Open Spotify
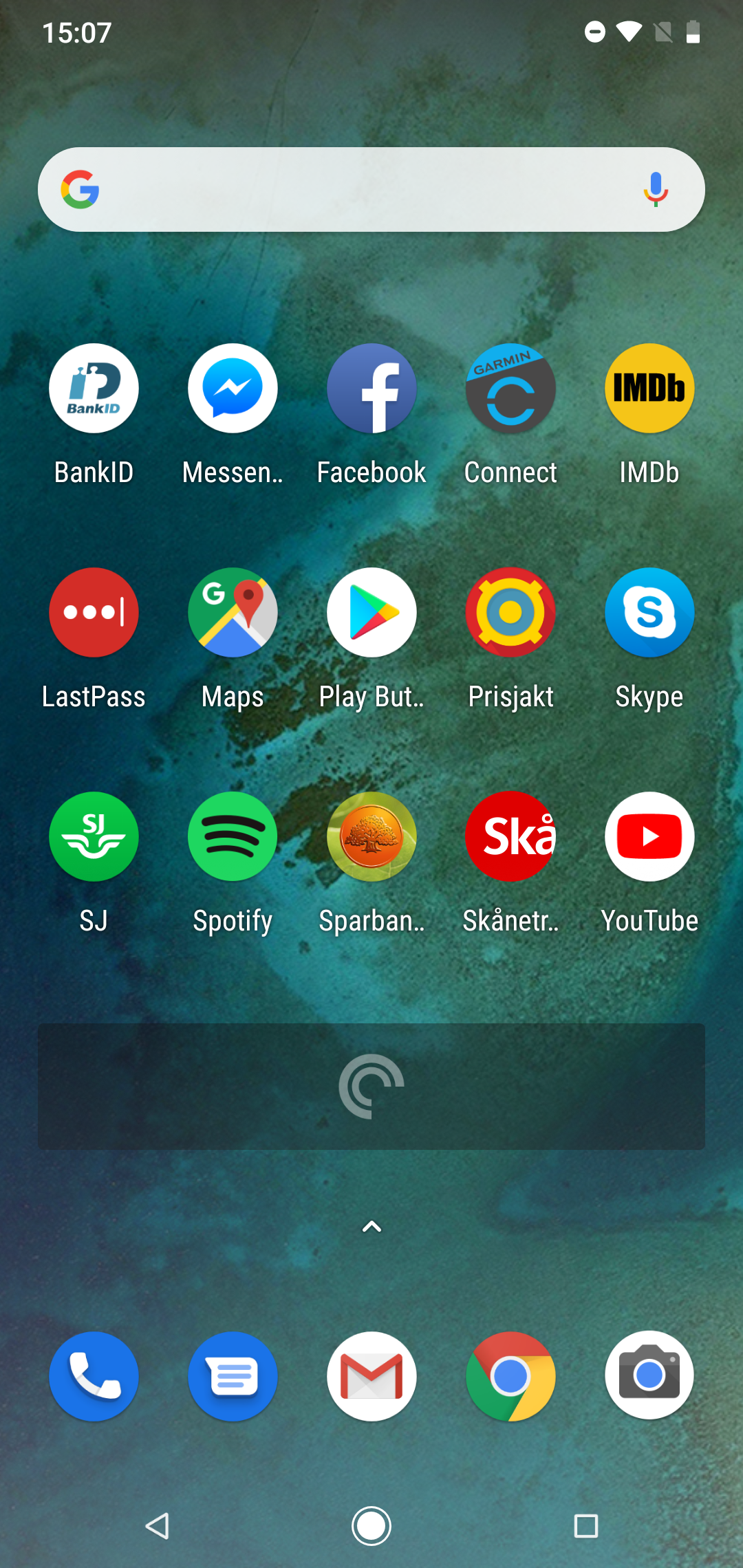This screenshot has height=1568, width=743. point(233,837)
